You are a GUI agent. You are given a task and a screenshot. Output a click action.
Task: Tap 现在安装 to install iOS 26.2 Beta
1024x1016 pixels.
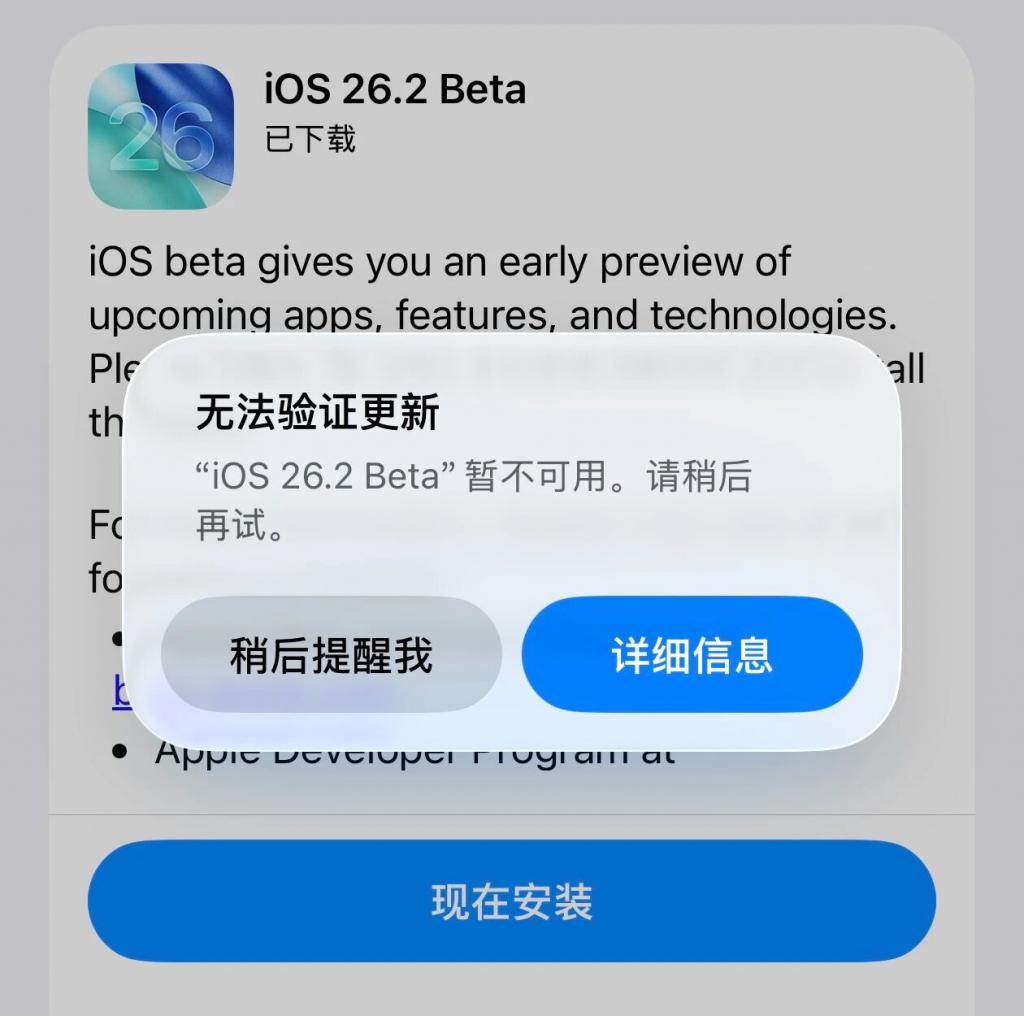(511, 901)
